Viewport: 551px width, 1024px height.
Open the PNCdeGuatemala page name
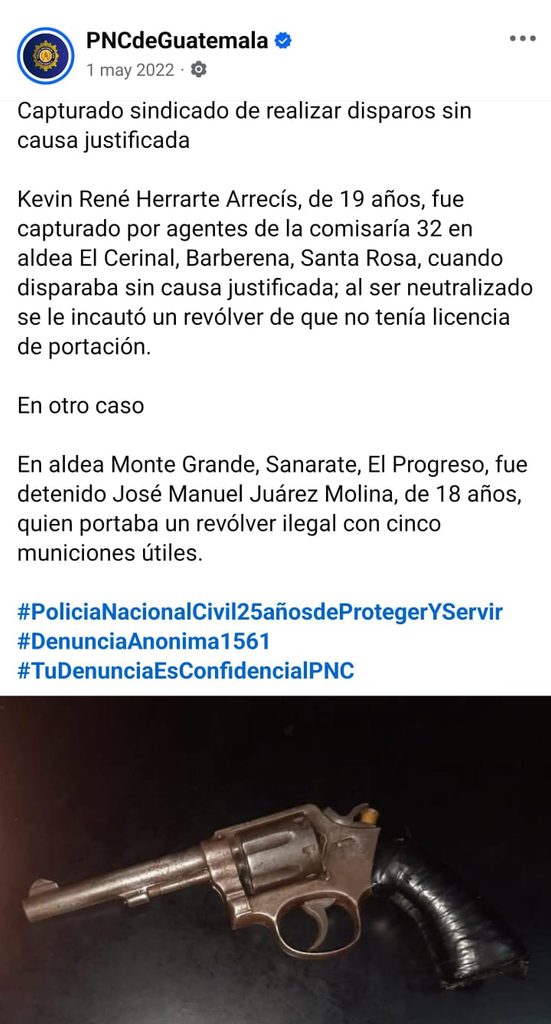(x=178, y=40)
